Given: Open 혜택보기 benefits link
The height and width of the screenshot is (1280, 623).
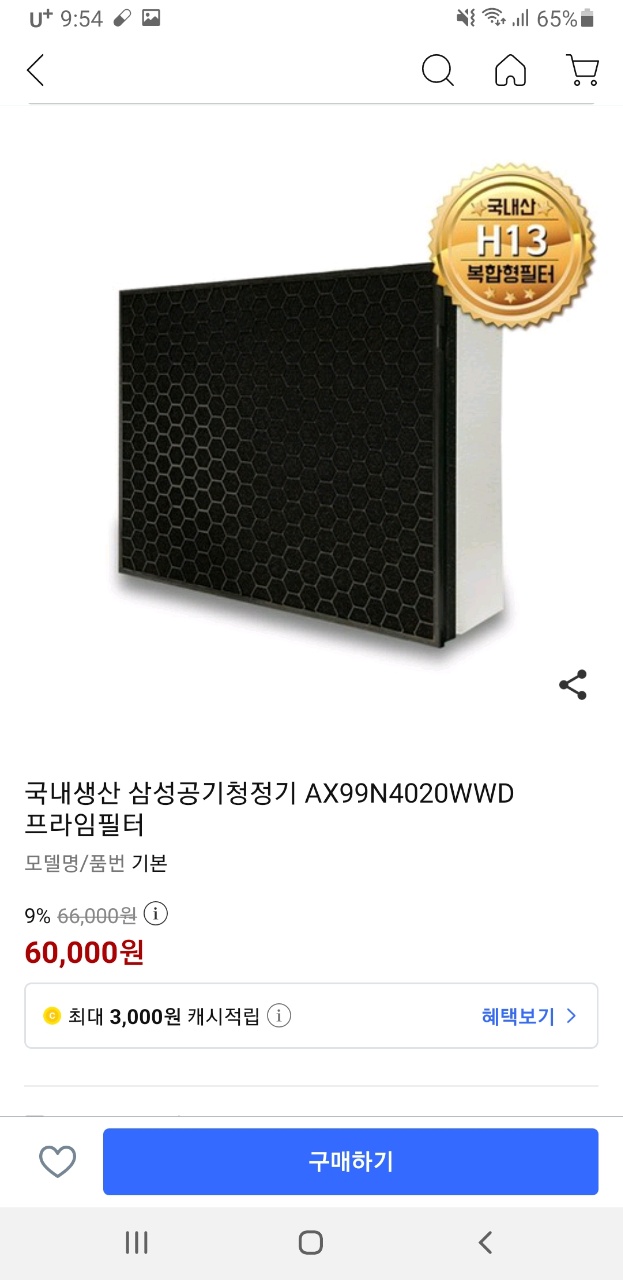Looking at the screenshot, I should pyautogui.click(x=529, y=1016).
